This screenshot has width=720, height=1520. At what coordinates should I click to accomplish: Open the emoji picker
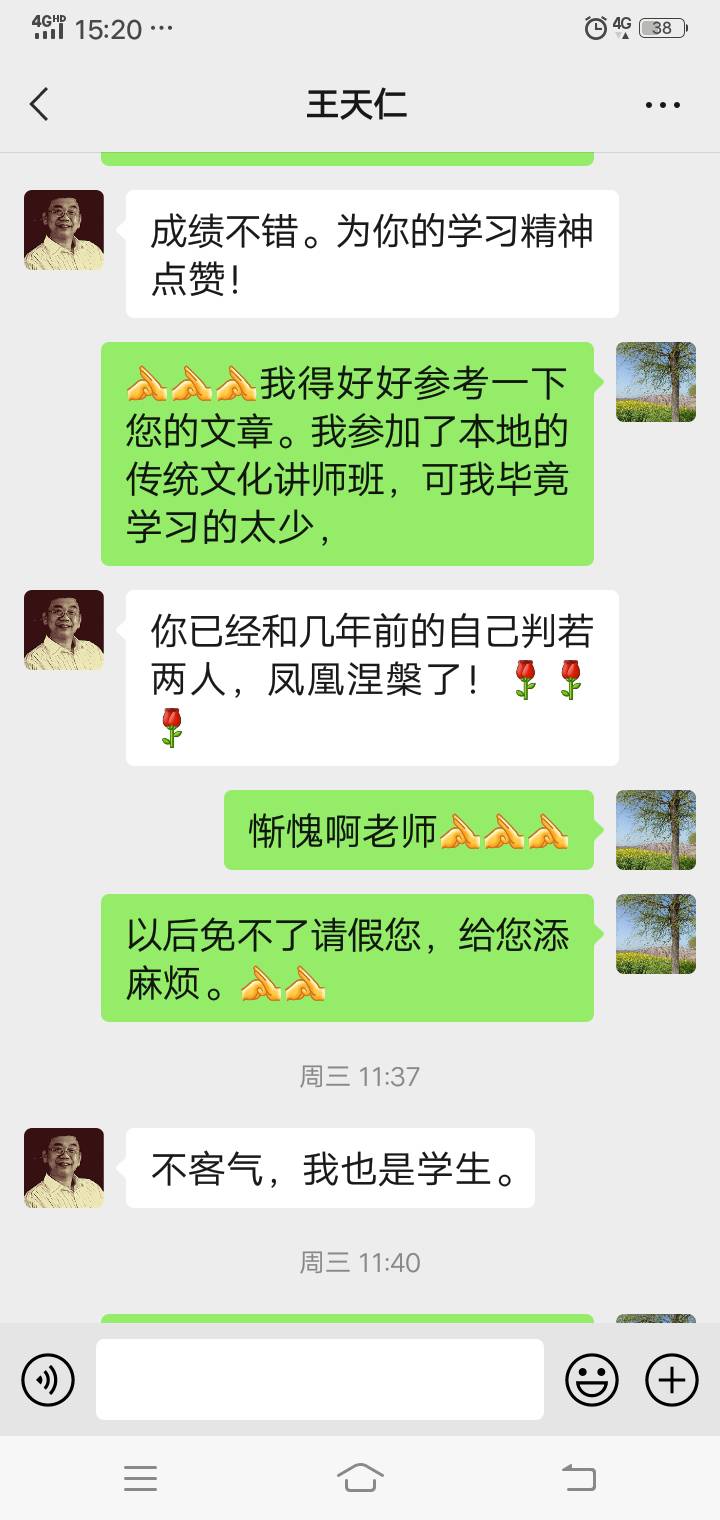point(591,1380)
